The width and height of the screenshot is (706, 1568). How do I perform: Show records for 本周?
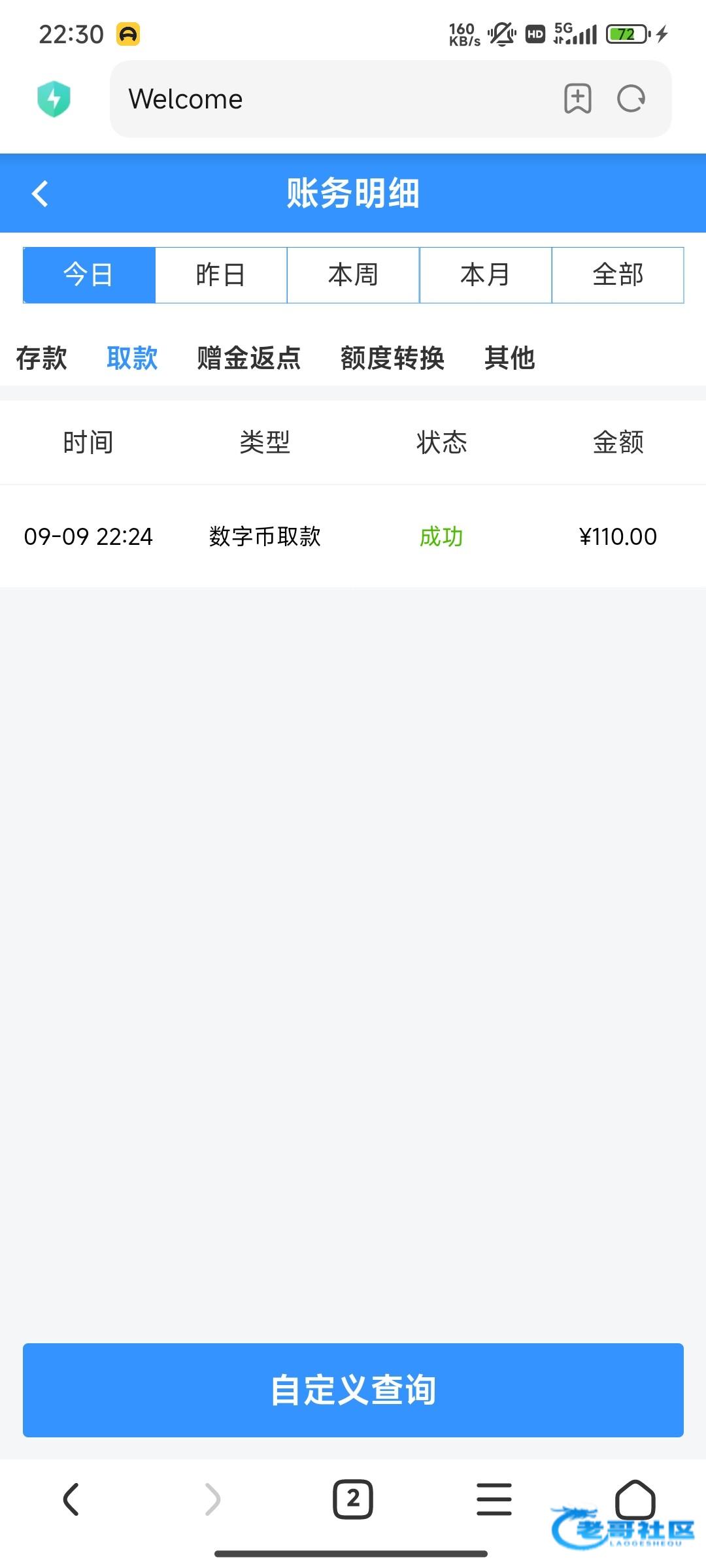pyautogui.click(x=353, y=275)
